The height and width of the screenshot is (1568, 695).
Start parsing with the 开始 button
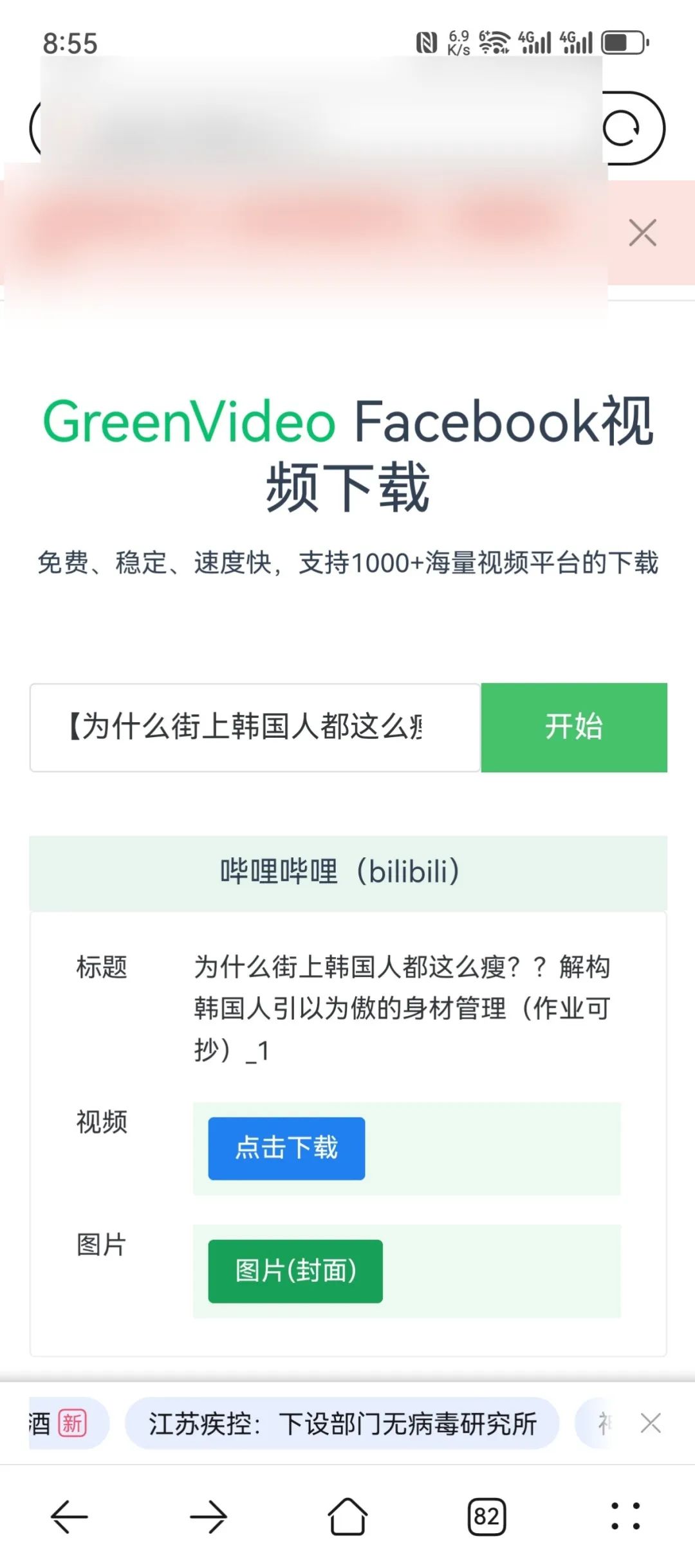click(574, 727)
